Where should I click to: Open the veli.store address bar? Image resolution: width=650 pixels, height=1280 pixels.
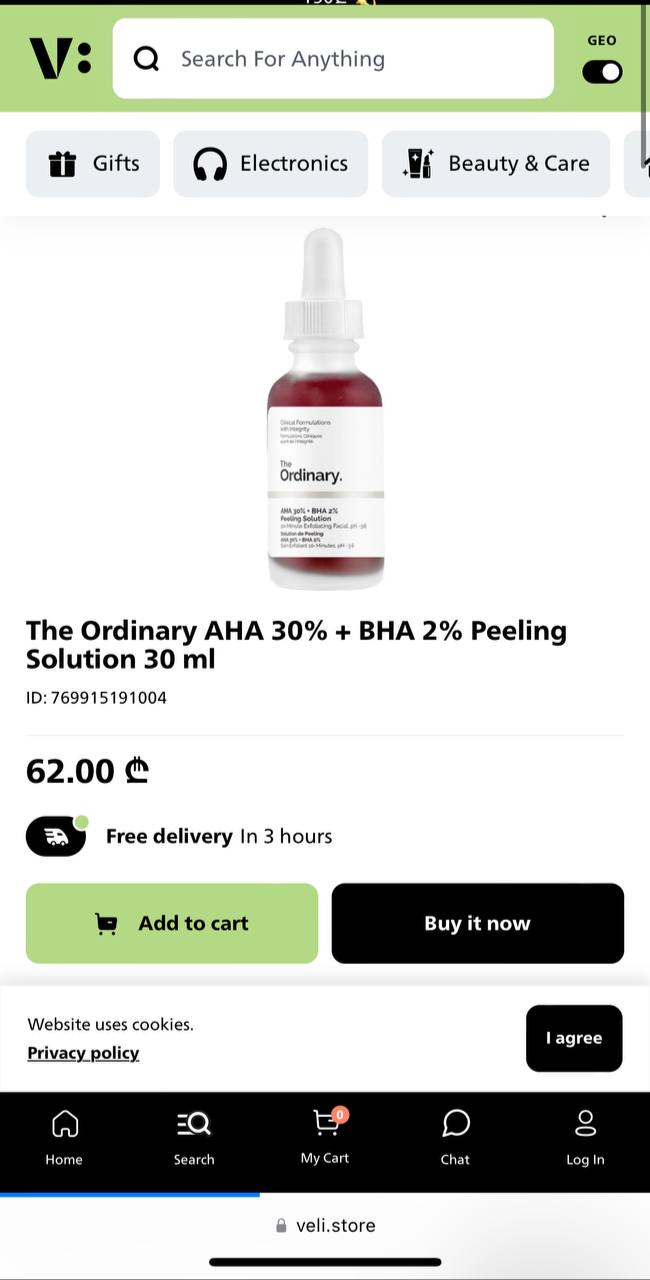(325, 1225)
